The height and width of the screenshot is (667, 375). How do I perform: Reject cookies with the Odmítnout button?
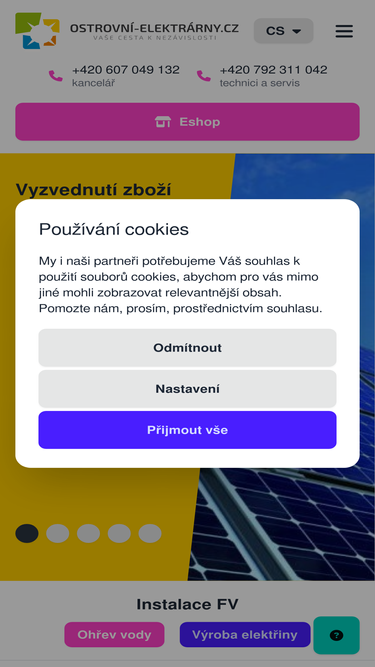187,348
